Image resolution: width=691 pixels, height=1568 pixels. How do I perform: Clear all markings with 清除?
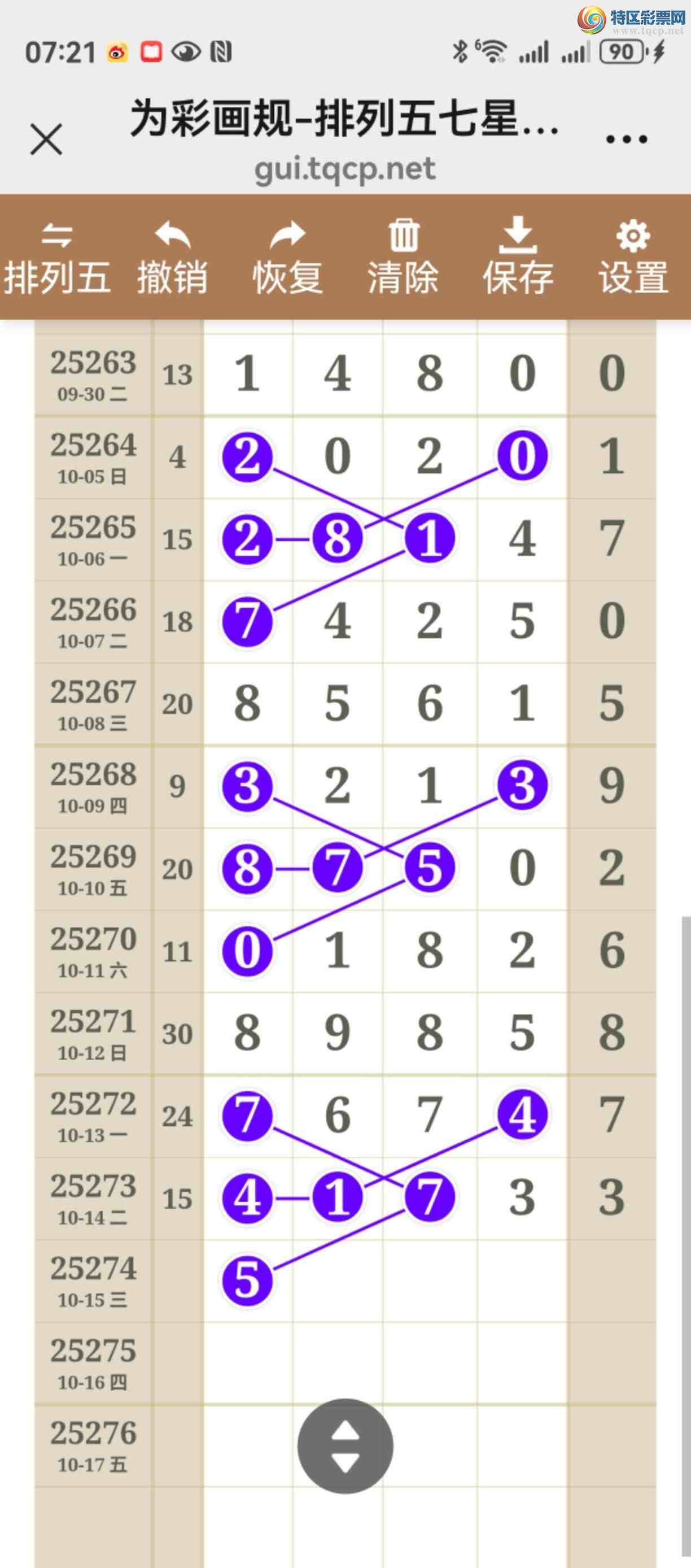coord(403,258)
